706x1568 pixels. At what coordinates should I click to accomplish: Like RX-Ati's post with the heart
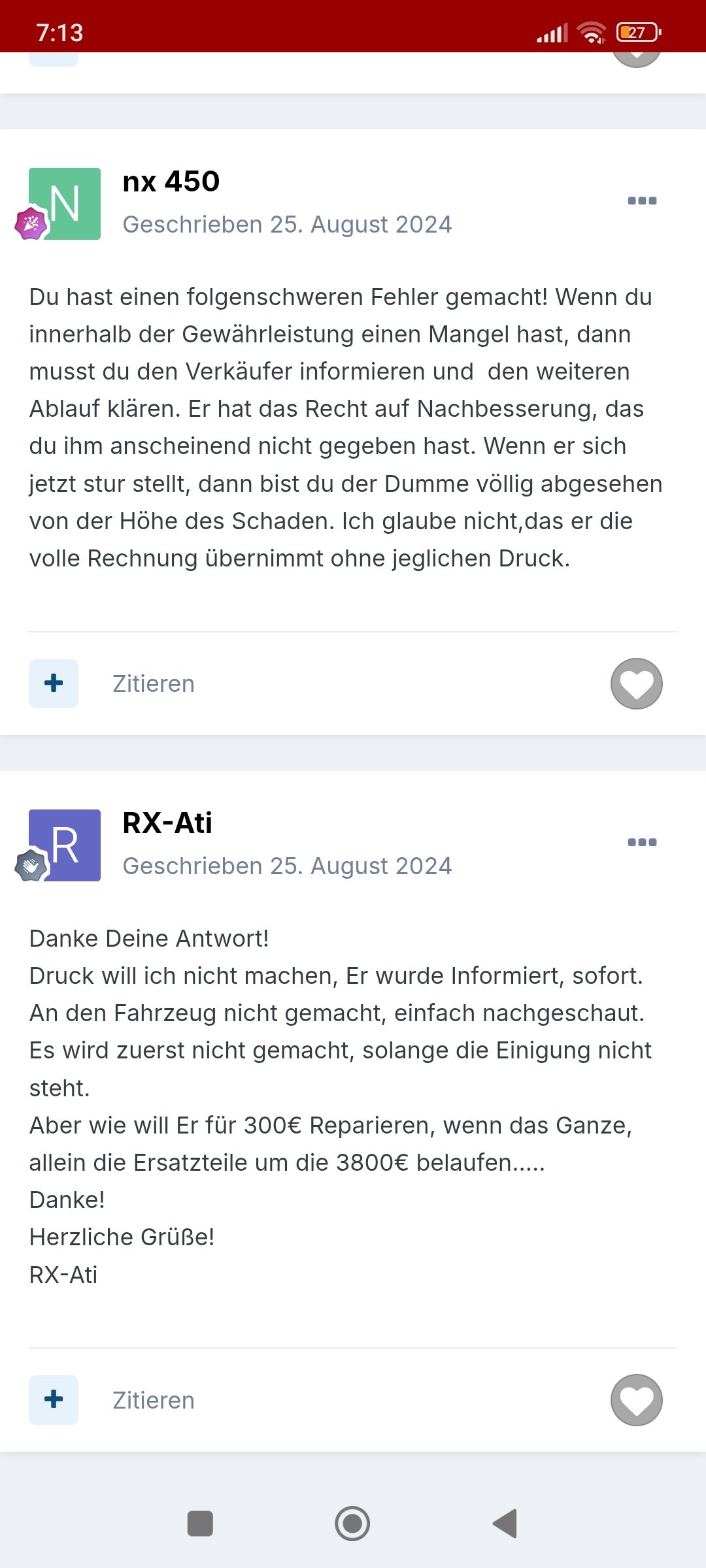coord(637,1400)
